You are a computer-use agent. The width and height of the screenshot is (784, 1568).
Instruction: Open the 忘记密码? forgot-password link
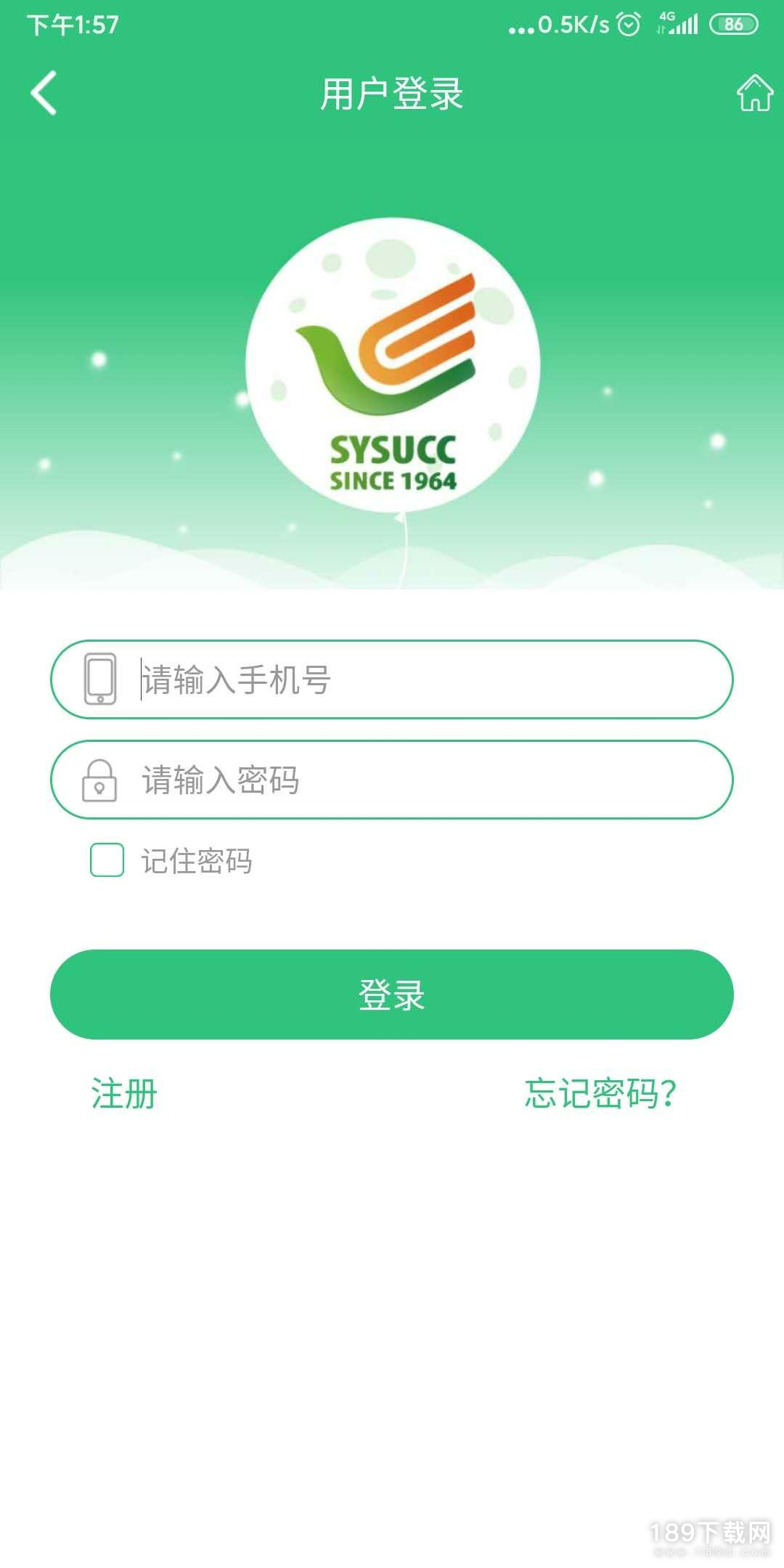click(x=600, y=1093)
